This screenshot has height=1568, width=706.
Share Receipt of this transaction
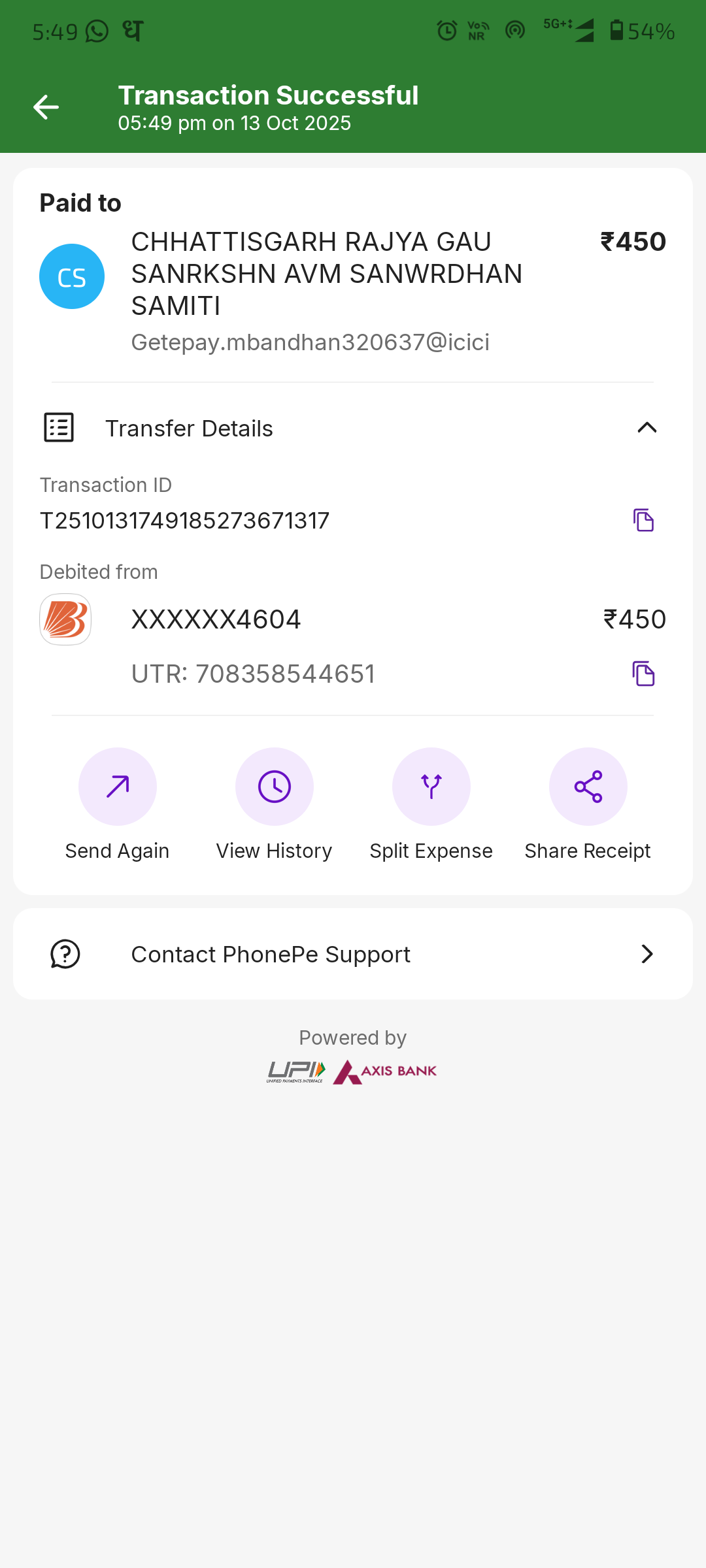(x=588, y=787)
